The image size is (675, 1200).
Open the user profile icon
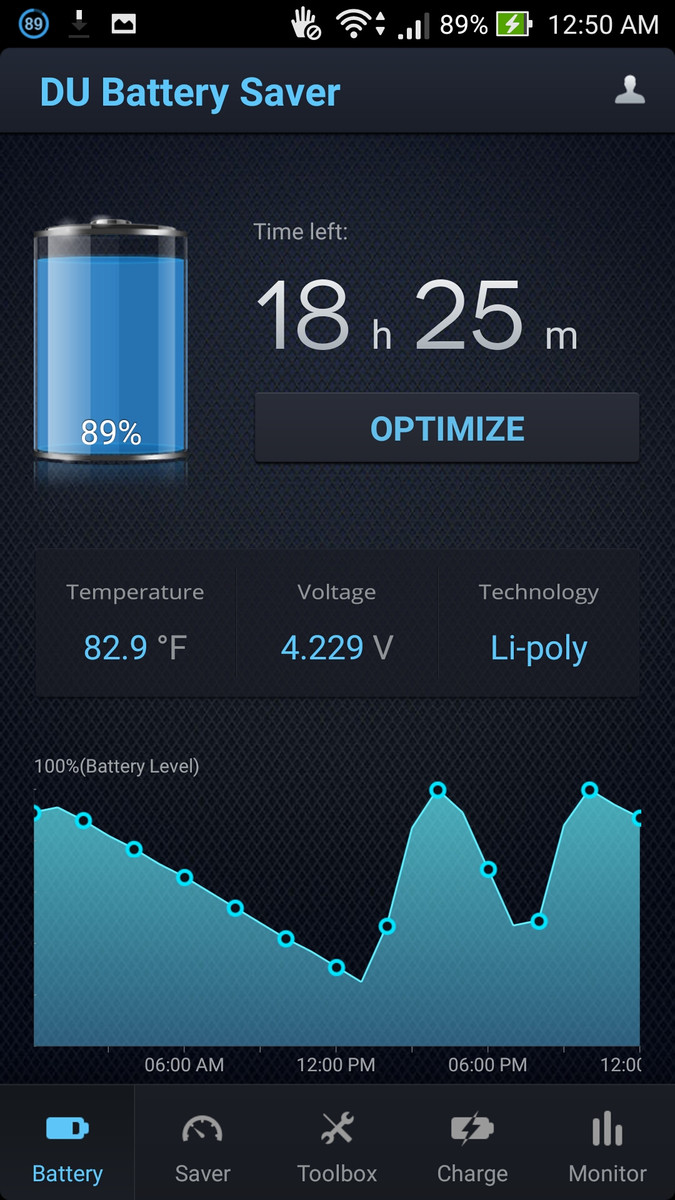coord(629,91)
